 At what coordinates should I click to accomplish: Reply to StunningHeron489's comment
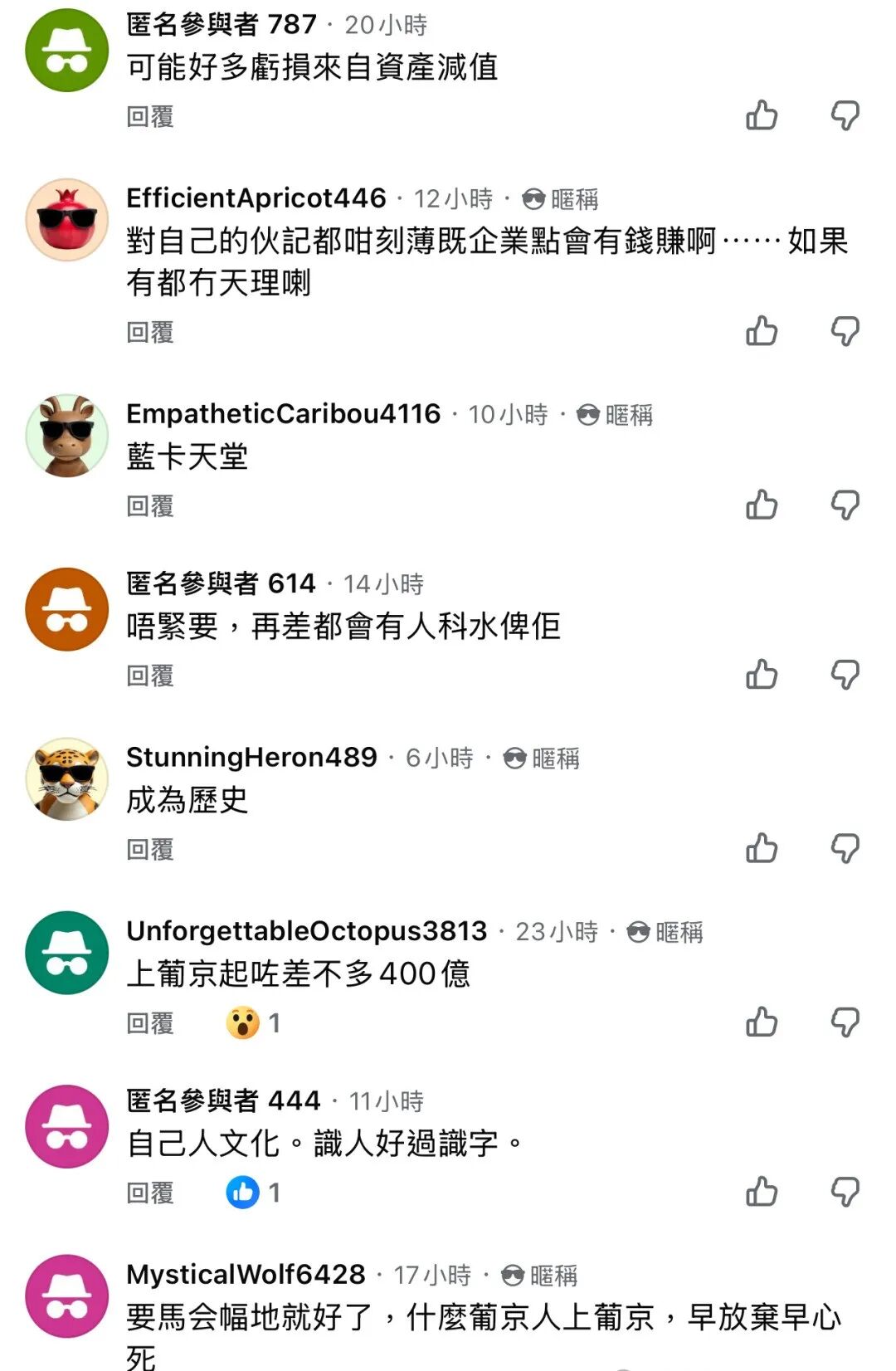[150, 850]
